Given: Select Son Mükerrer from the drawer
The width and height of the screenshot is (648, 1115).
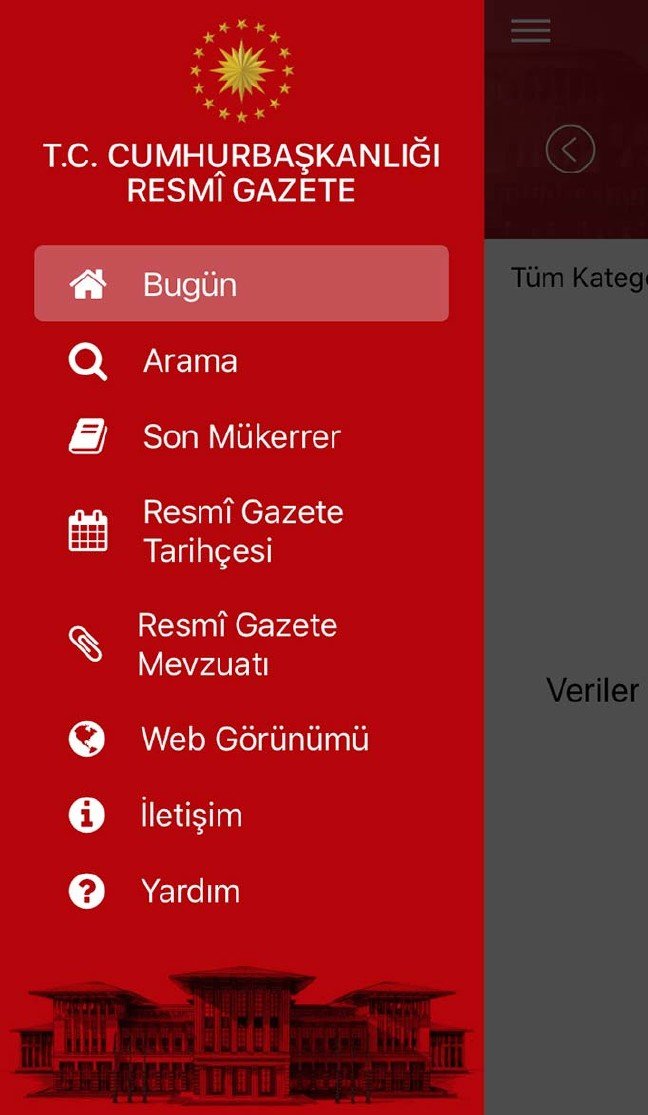Looking at the screenshot, I should point(240,437).
